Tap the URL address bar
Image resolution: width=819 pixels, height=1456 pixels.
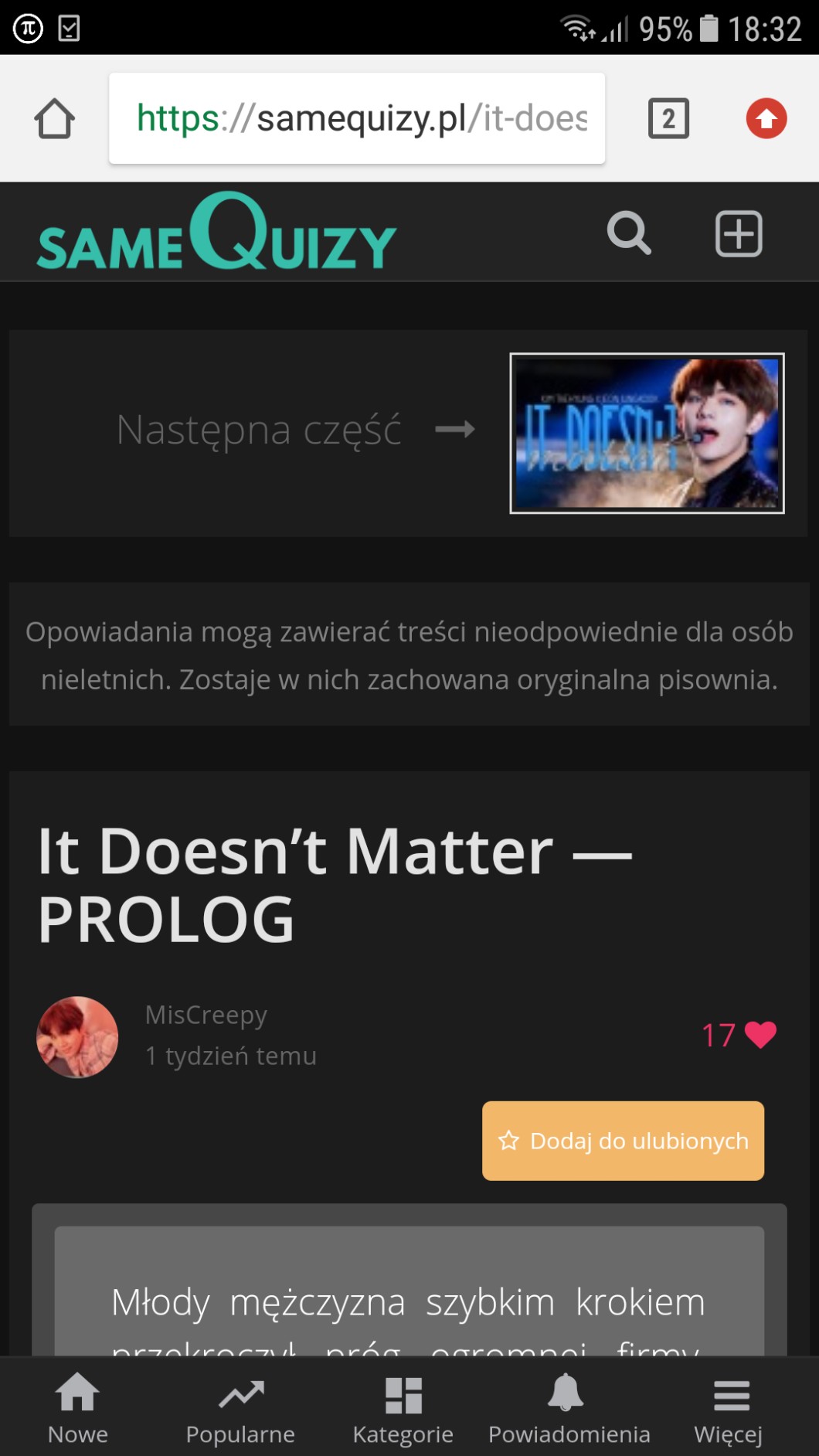(x=356, y=119)
